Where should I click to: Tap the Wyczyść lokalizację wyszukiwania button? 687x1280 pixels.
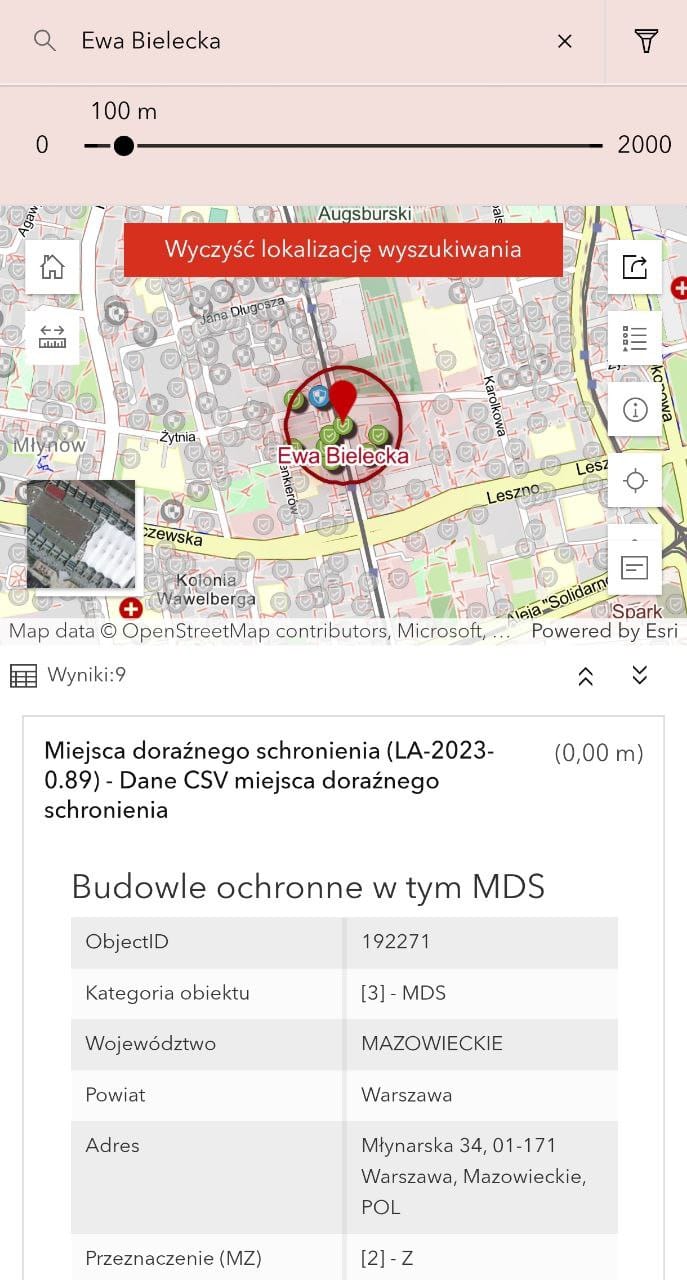click(343, 249)
